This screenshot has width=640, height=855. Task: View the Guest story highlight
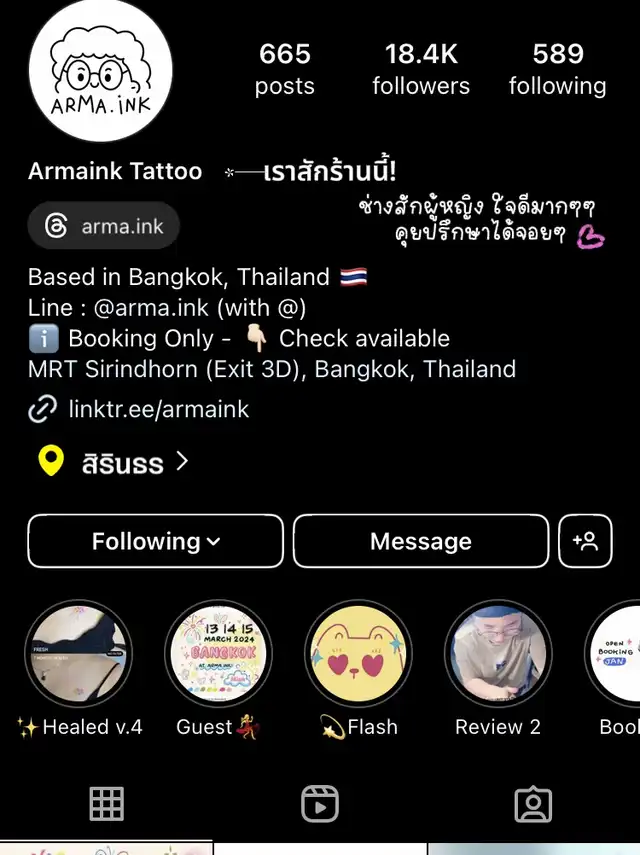tap(217, 654)
